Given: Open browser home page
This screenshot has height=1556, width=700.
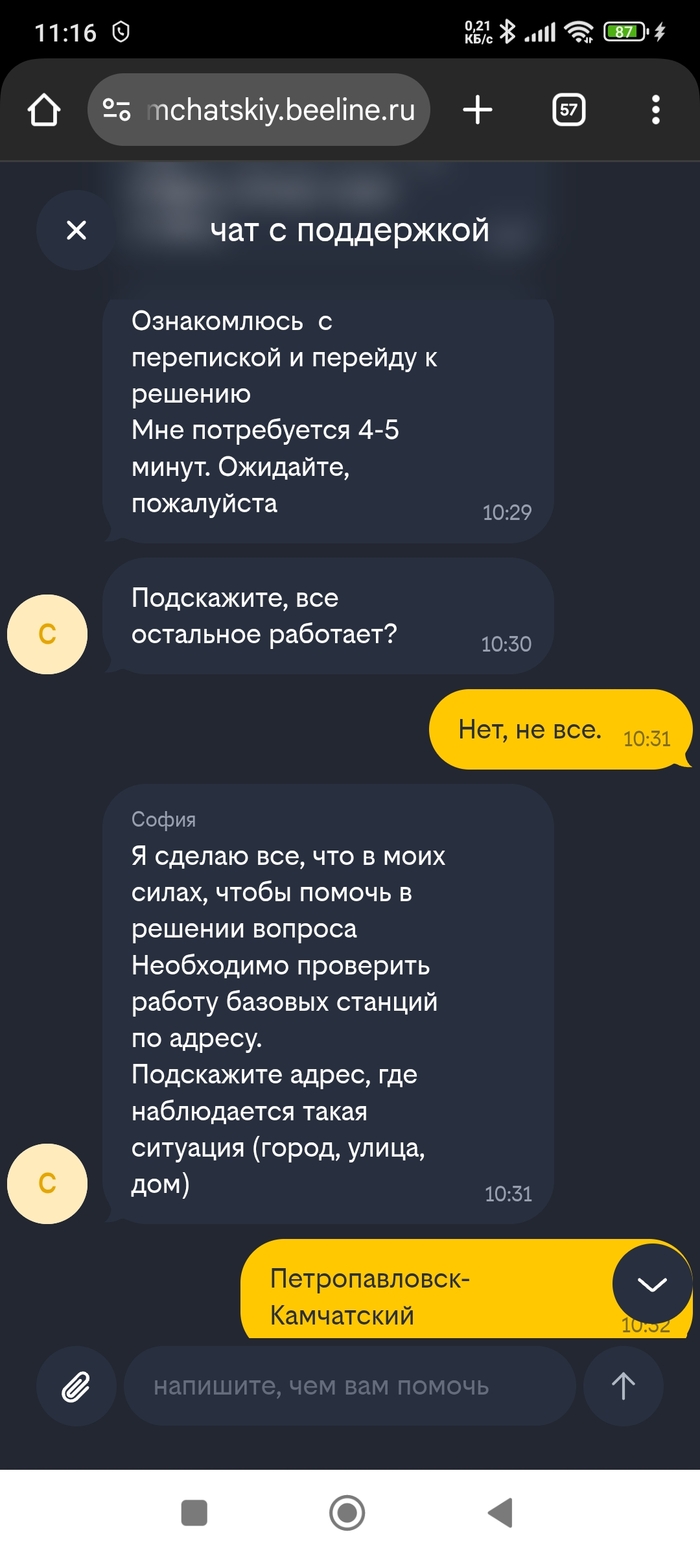Looking at the screenshot, I should tap(44, 110).
